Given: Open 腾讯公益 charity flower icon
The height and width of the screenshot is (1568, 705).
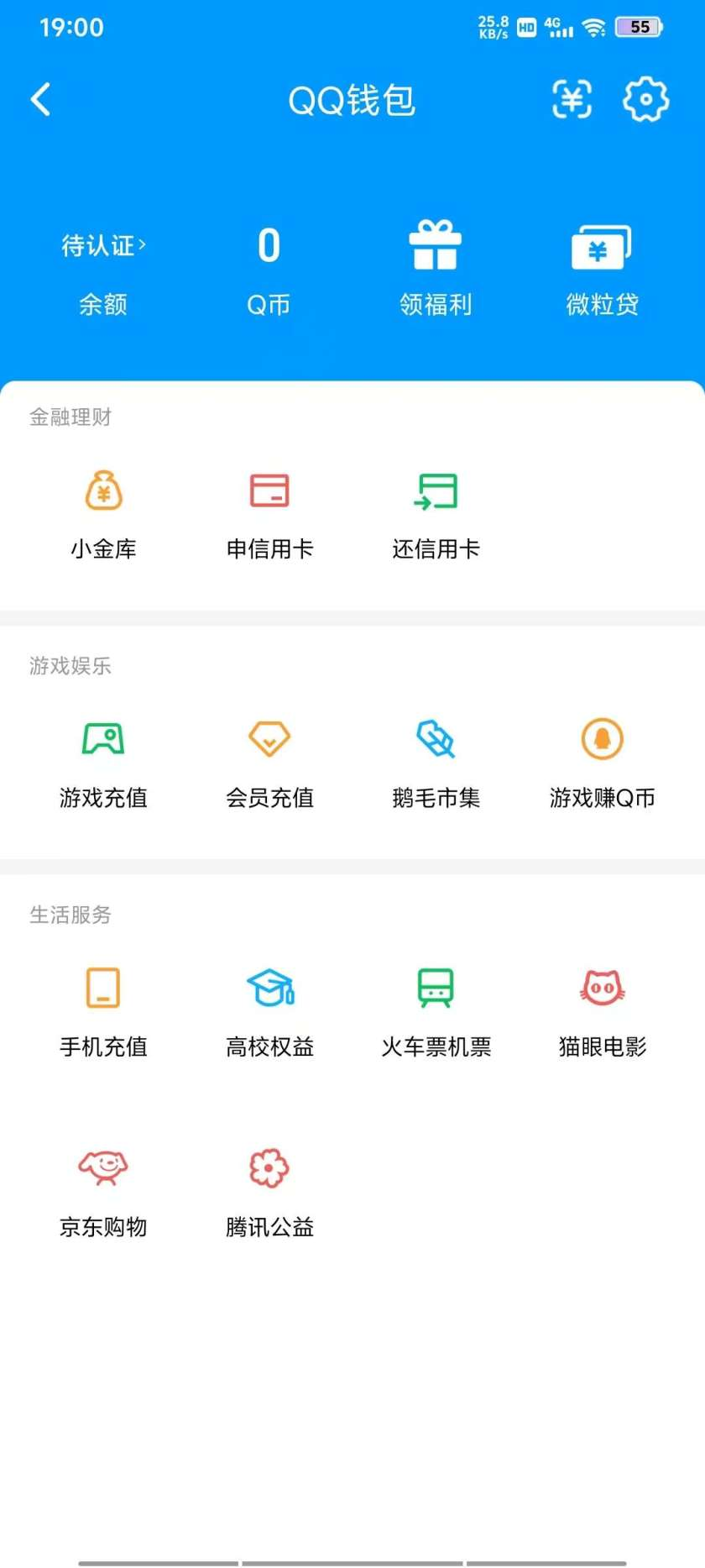Looking at the screenshot, I should [269, 1187].
